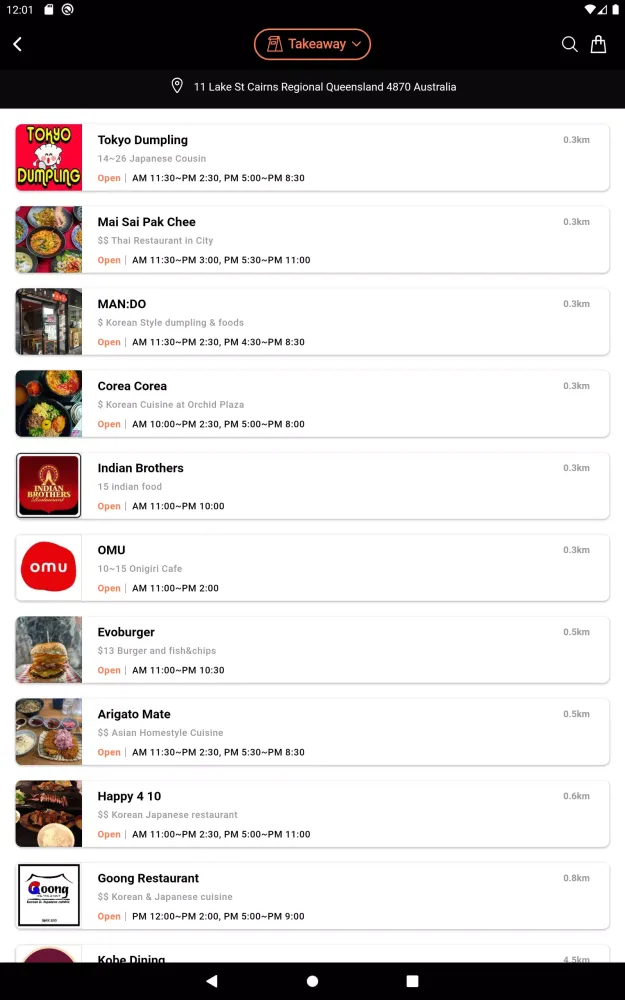Screen dimensions: 625x1000
Task: Change the 11 Lake St delivery address
Action: click(312, 87)
